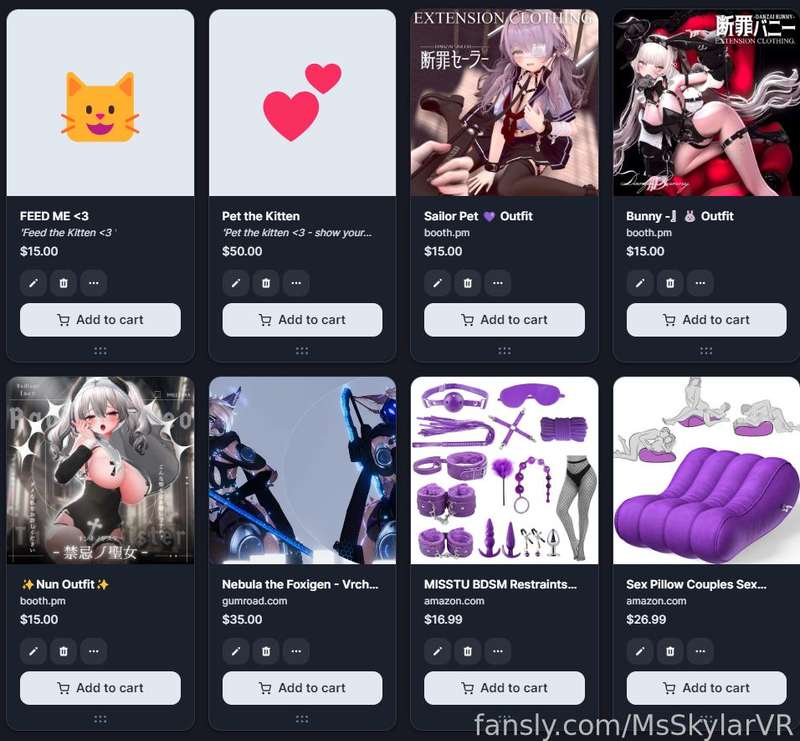Add Nebula the Foxigen to cart
Viewport: 800px width, 741px height.
(302, 688)
